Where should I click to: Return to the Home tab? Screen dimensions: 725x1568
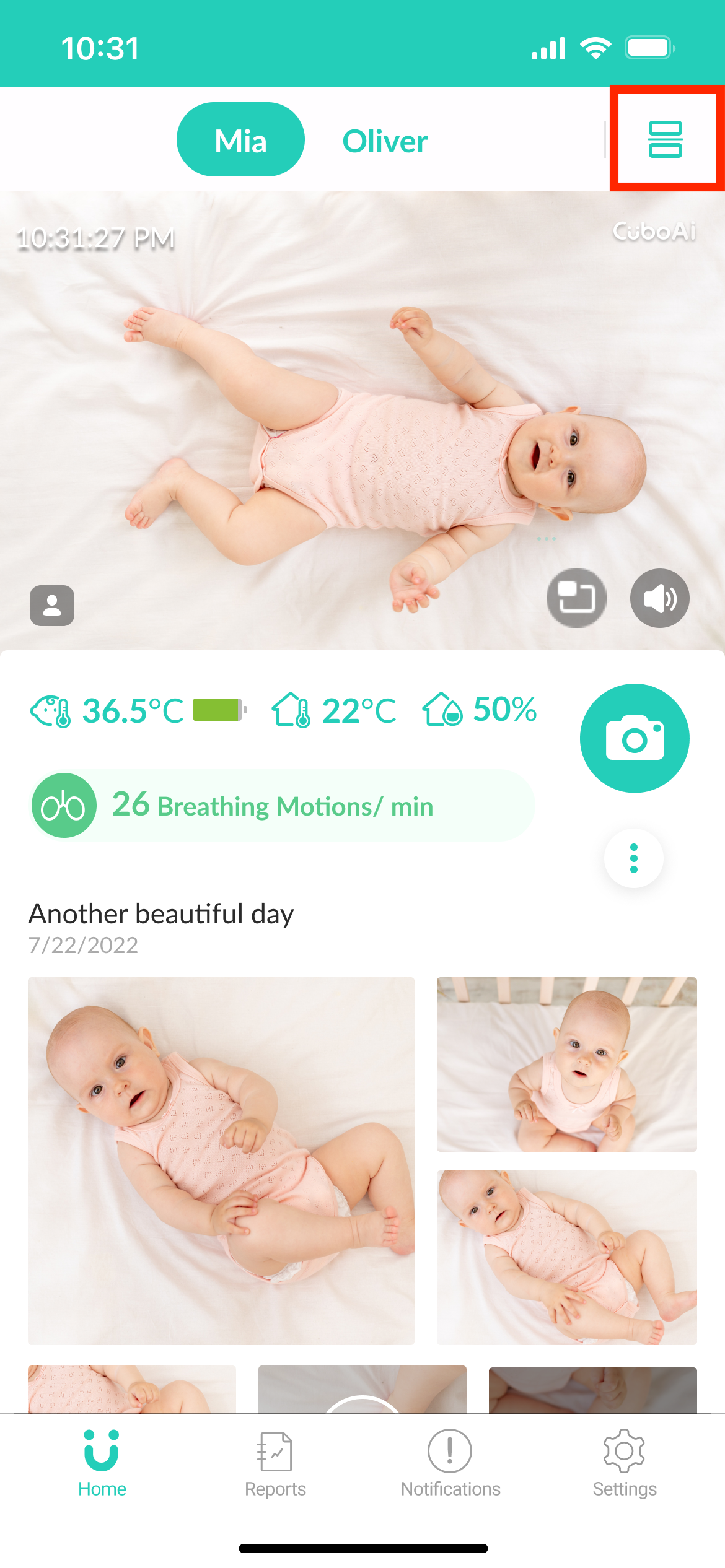click(x=102, y=1462)
